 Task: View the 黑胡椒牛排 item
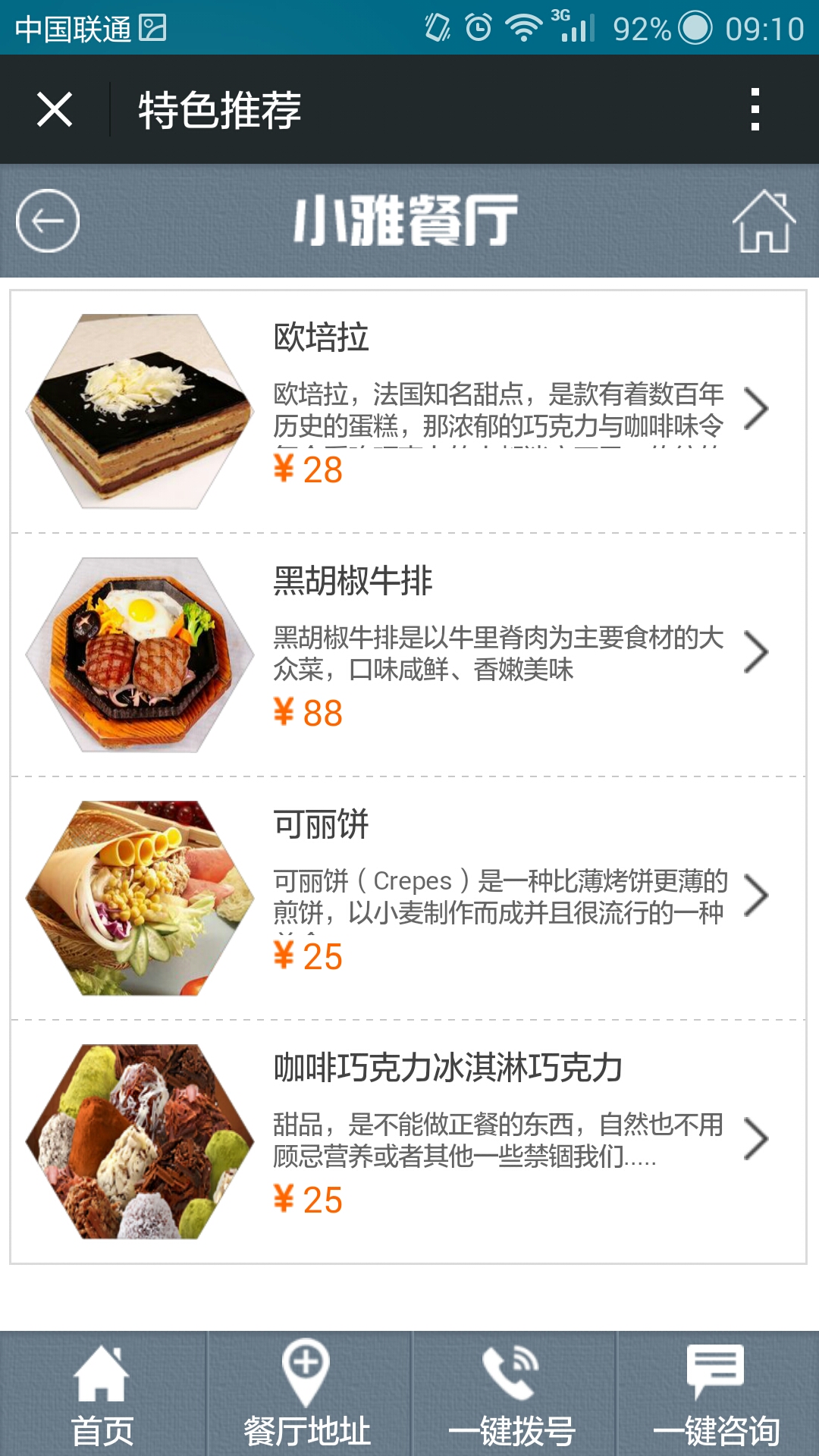point(408,655)
